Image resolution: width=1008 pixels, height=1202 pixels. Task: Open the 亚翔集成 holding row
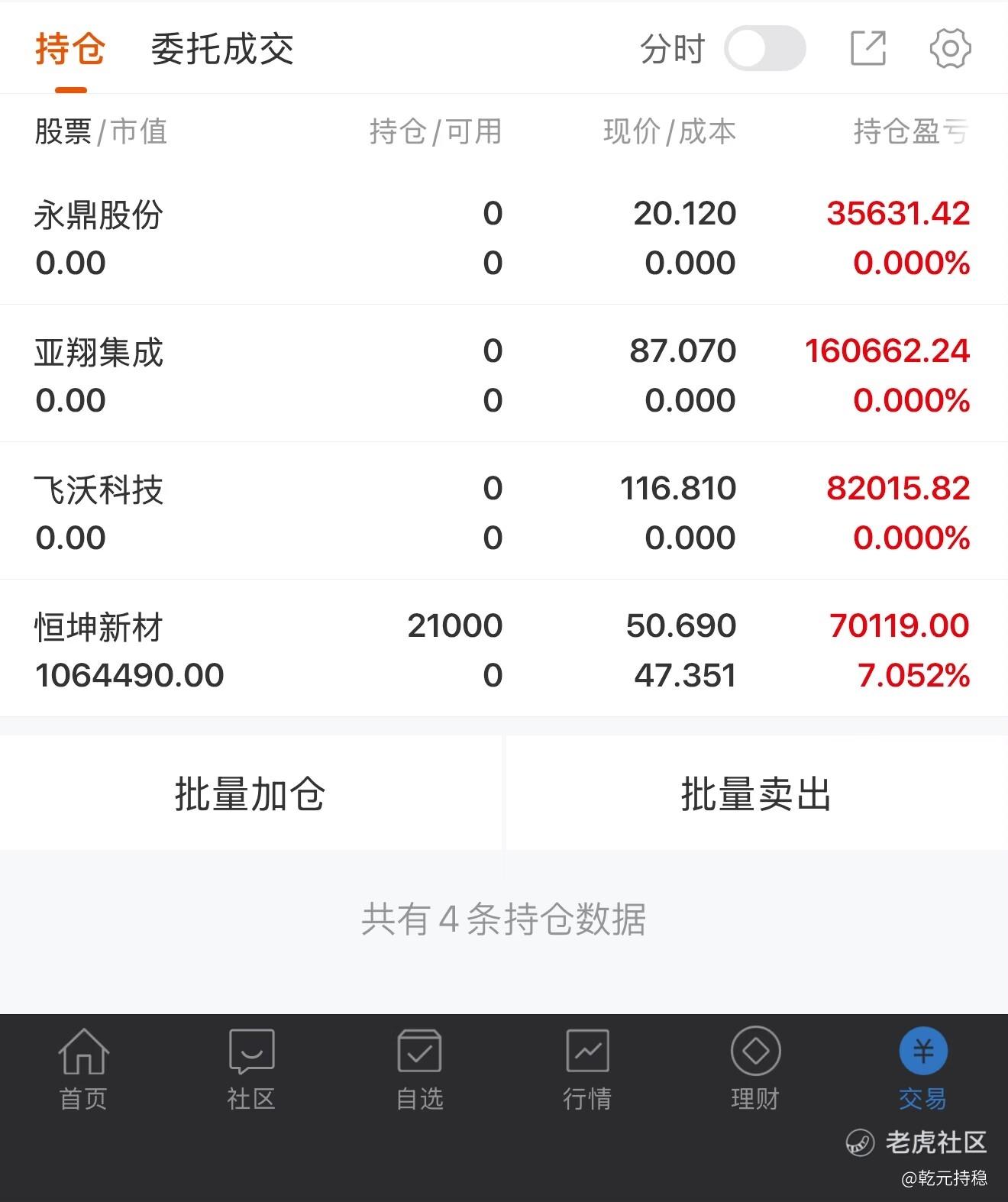(502, 375)
